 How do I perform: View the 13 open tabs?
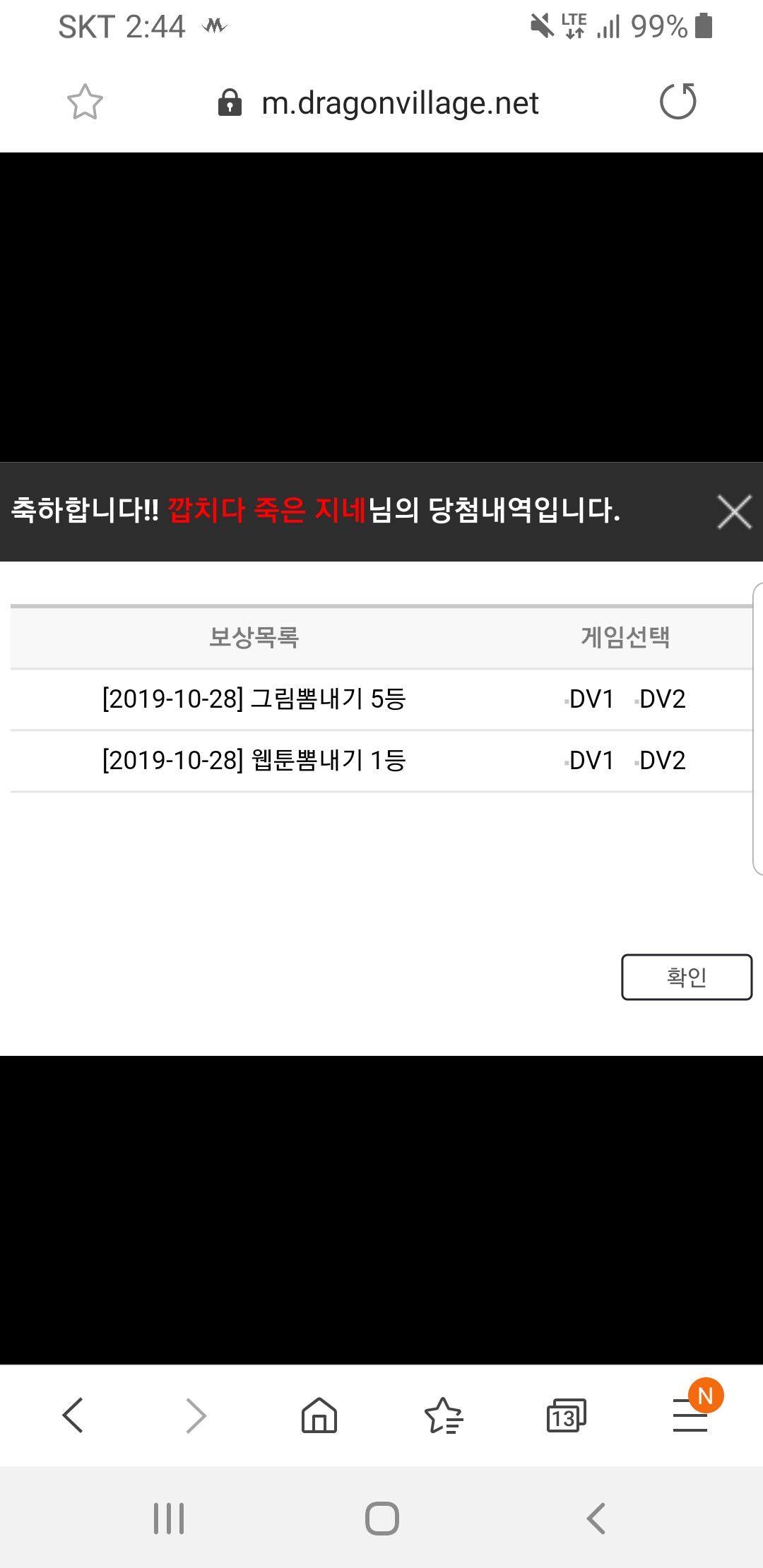[566, 1415]
